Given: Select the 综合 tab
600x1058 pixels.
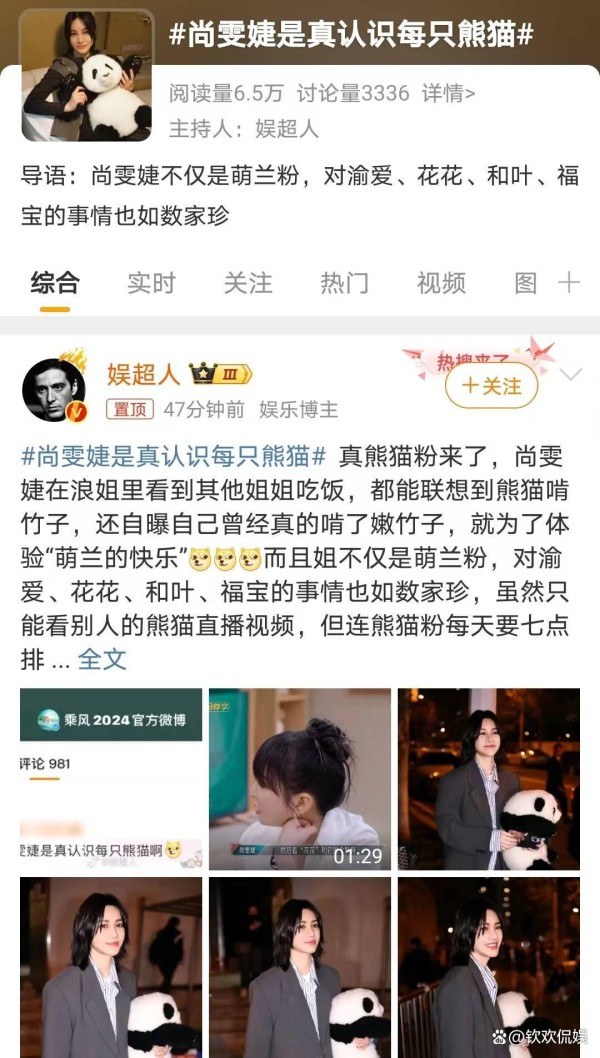Looking at the screenshot, I should tap(55, 283).
